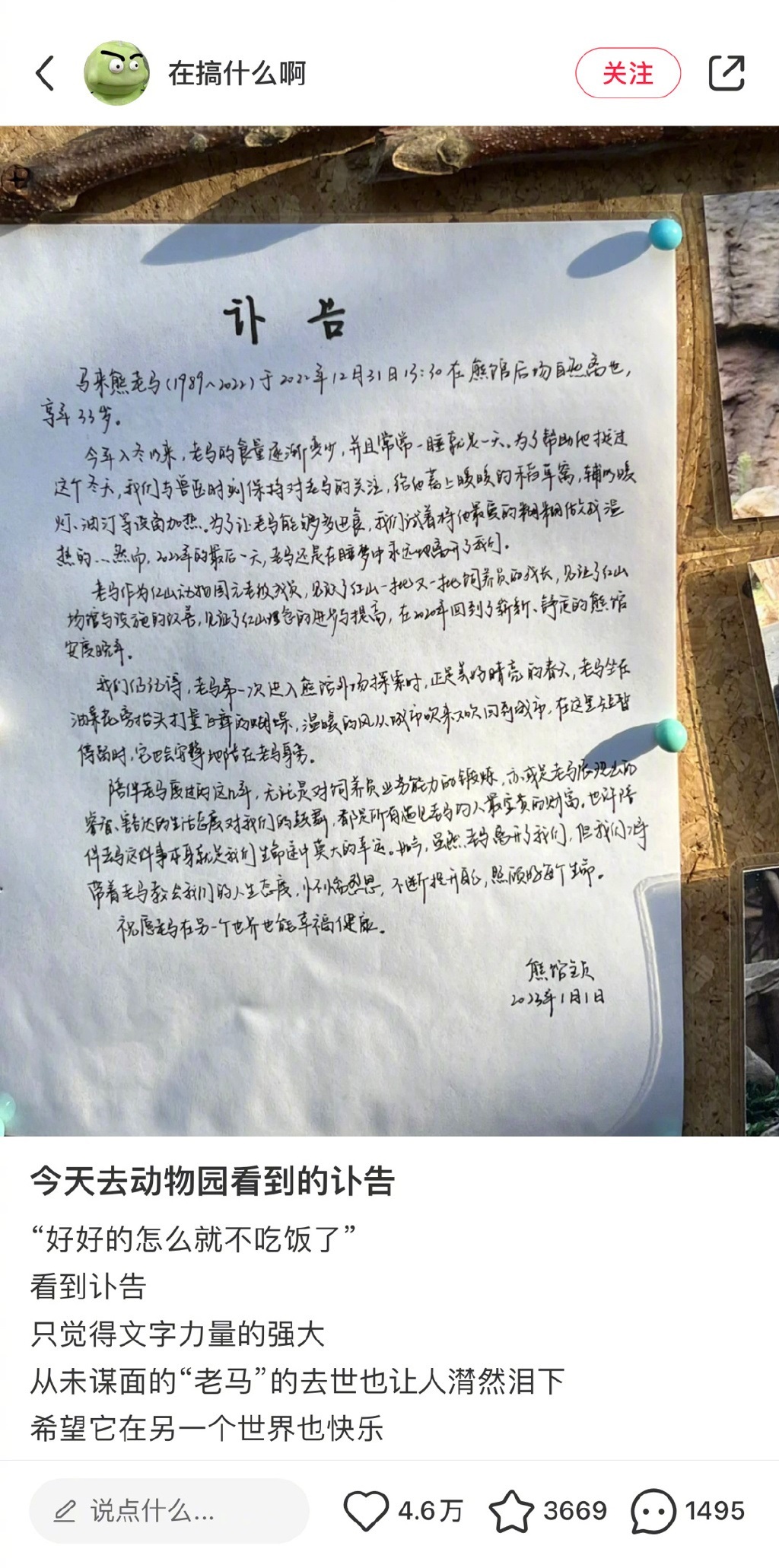Go back using the top-left arrow
779x1568 pixels.
(x=45, y=74)
